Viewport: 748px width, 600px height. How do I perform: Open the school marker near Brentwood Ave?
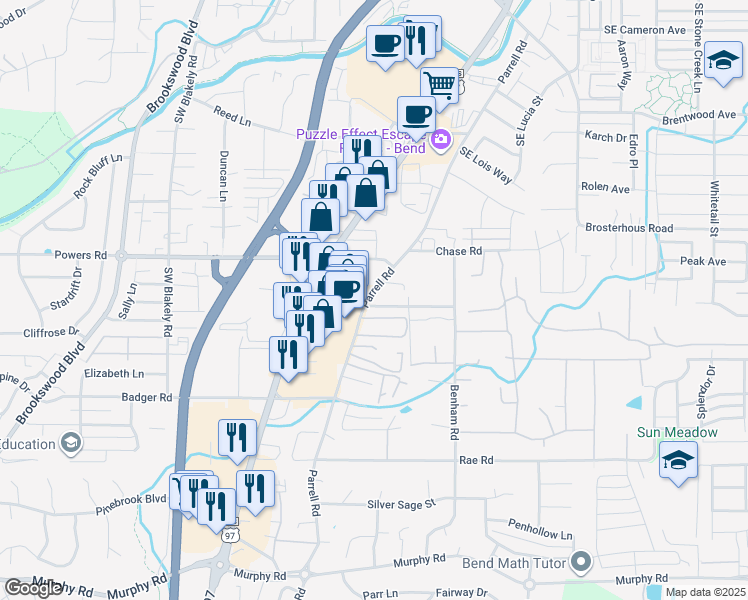[722, 61]
